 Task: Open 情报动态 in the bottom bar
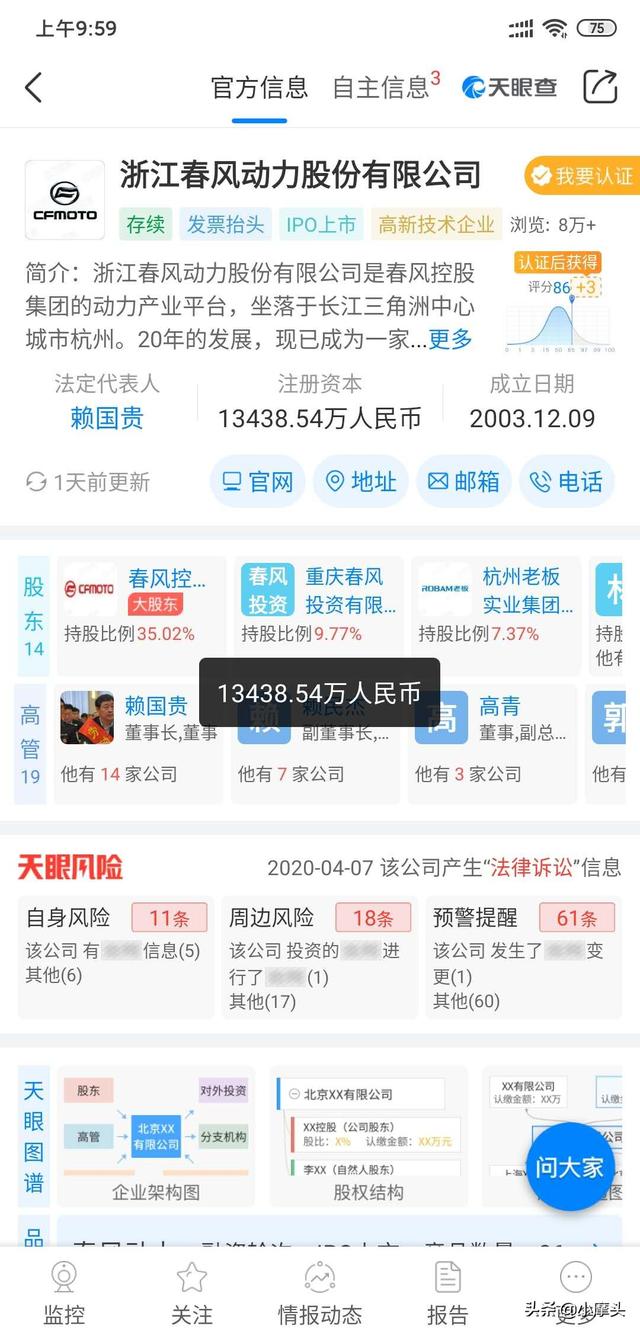click(x=320, y=1293)
